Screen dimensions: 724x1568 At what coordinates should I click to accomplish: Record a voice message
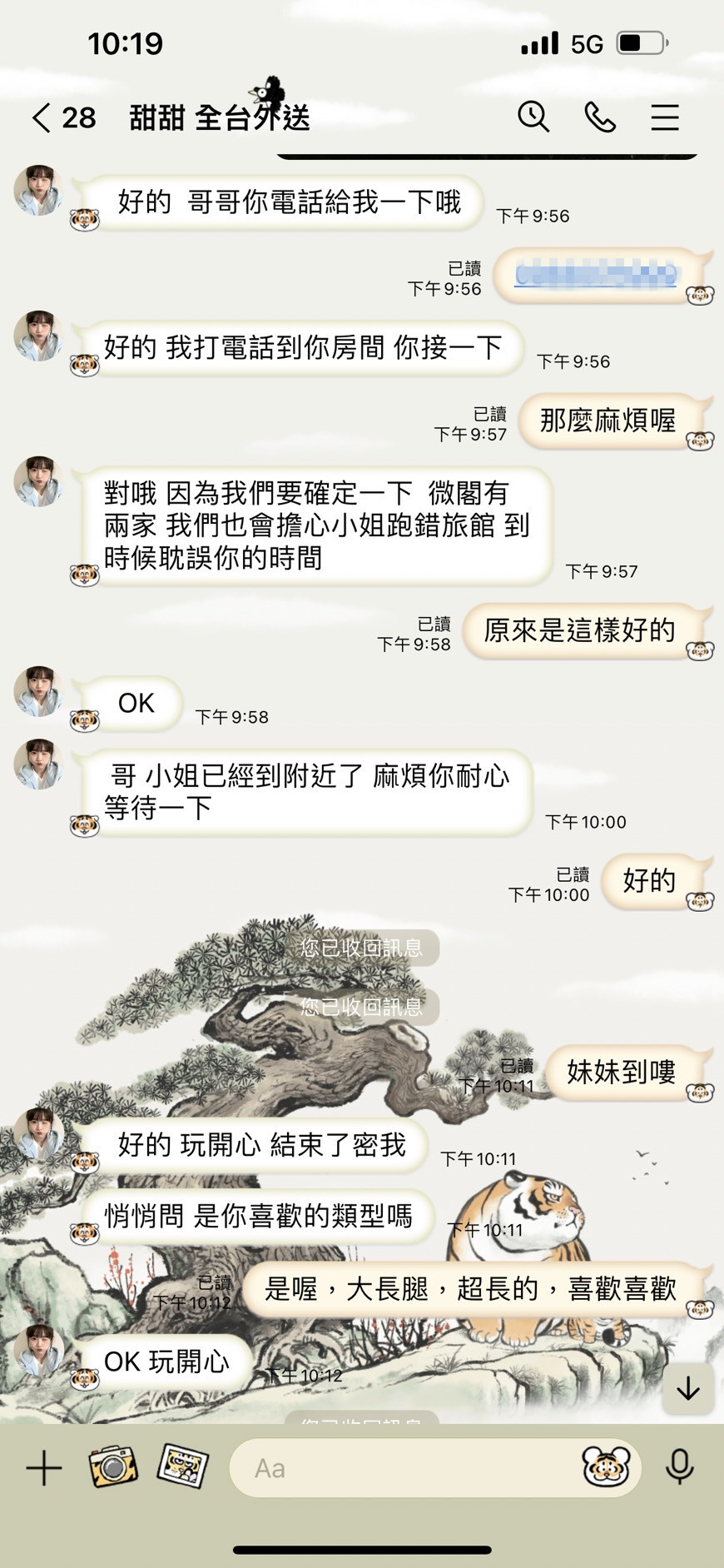pyautogui.click(x=679, y=1467)
